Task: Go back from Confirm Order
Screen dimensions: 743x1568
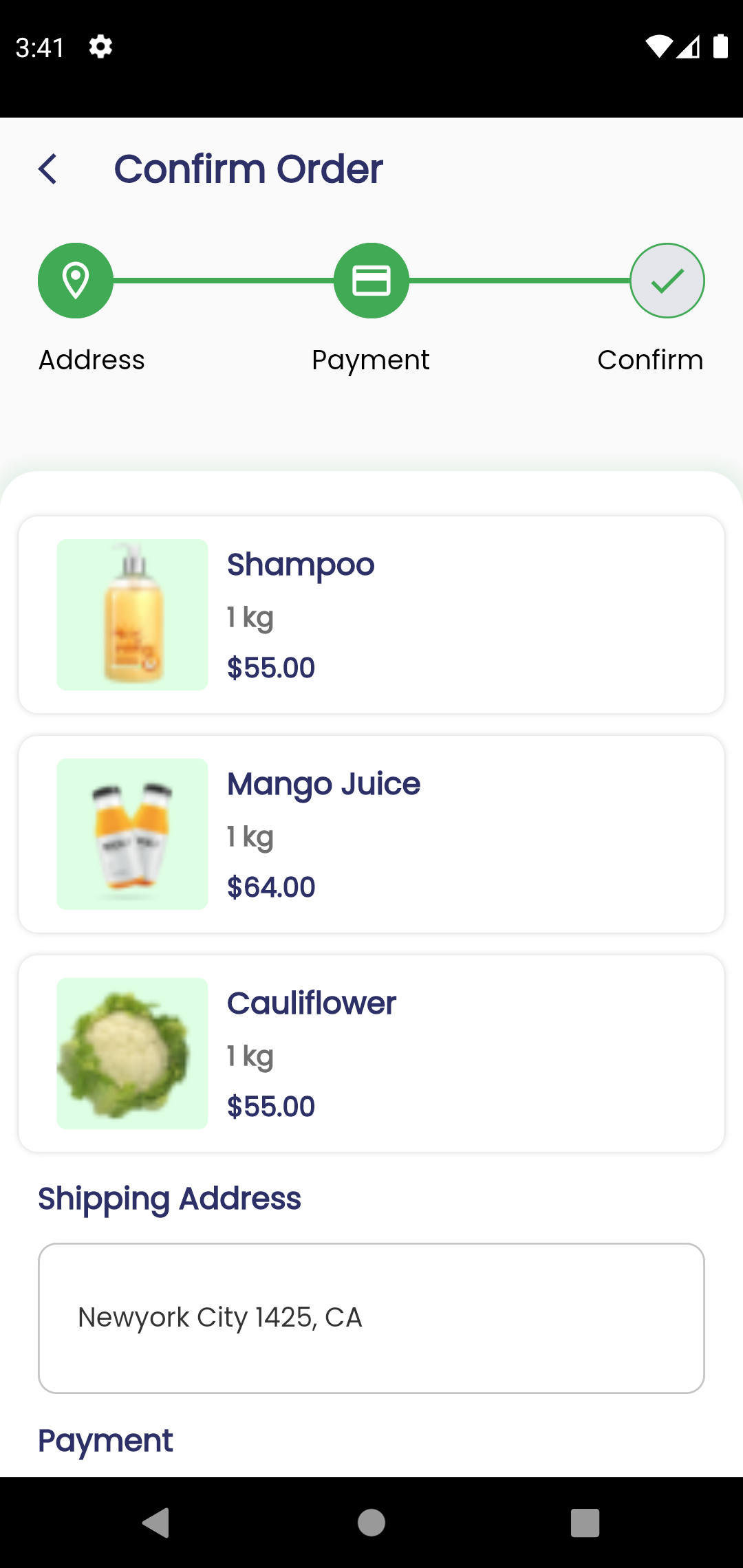Action: [47, 169]
